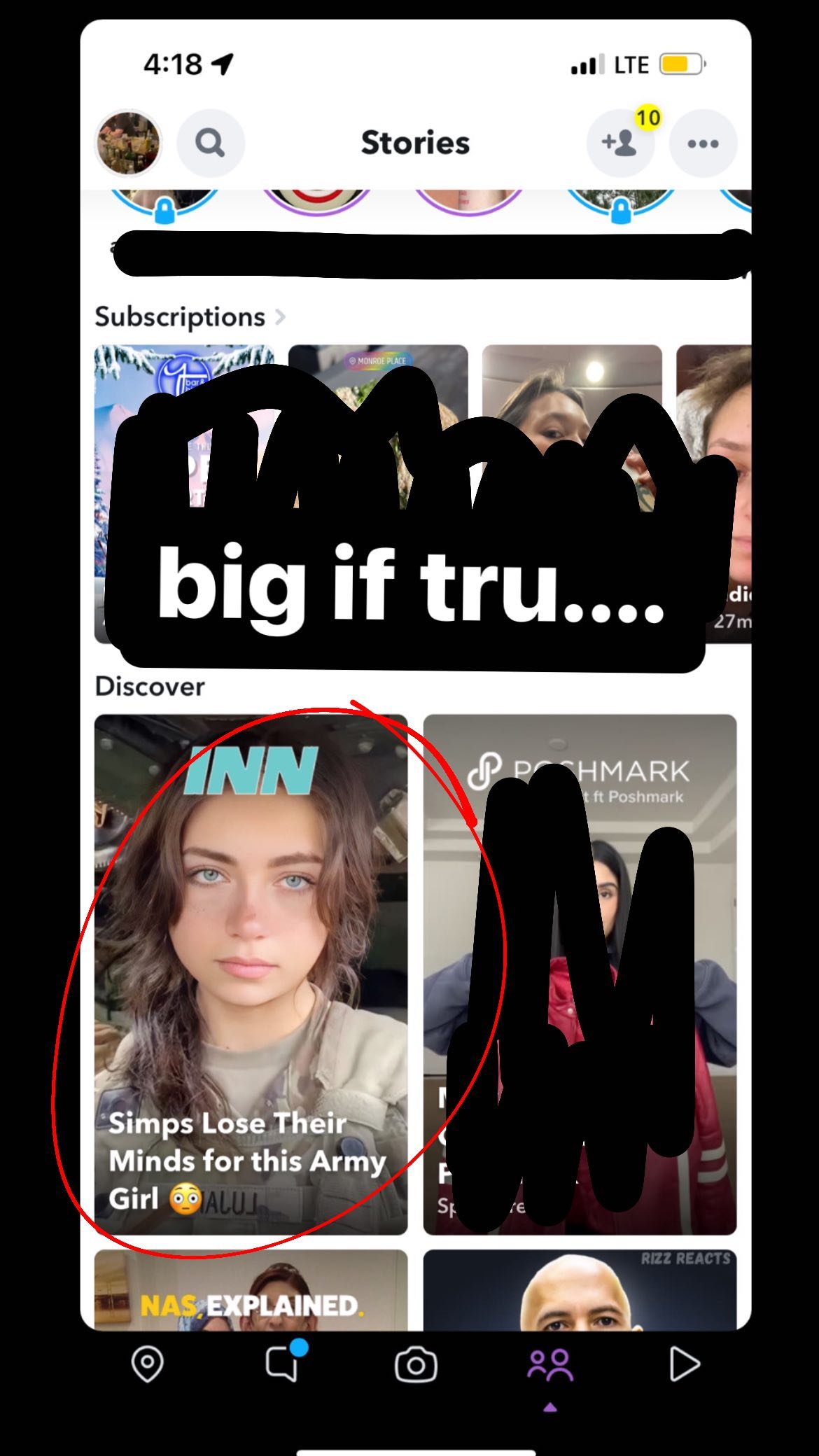Switch to the Map tab

click(x=148, y=1364)
